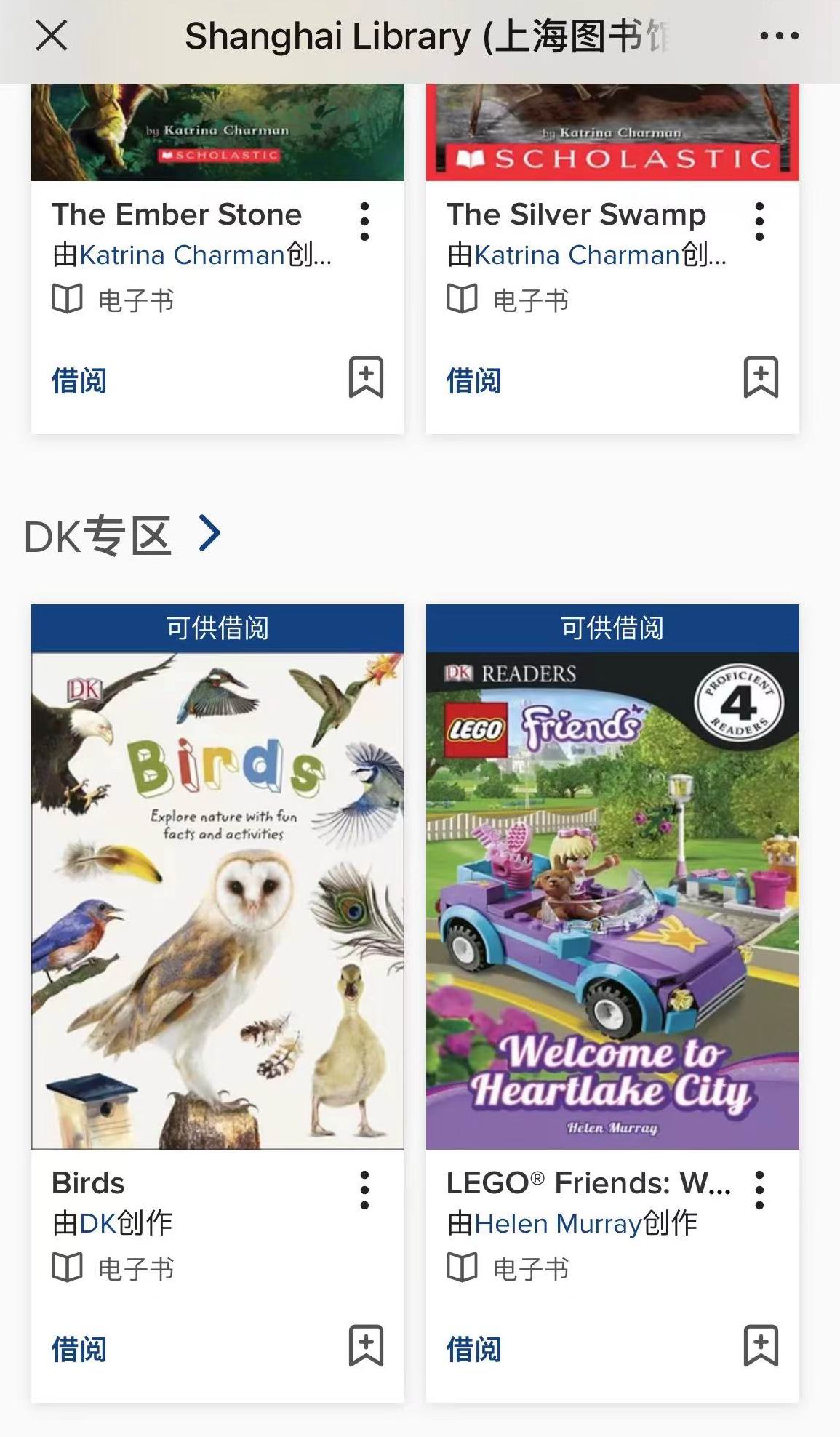The width and height of the screenshot is (840, 1437).
Task: Close the Shanghai Library page
Action: point(52,36)
